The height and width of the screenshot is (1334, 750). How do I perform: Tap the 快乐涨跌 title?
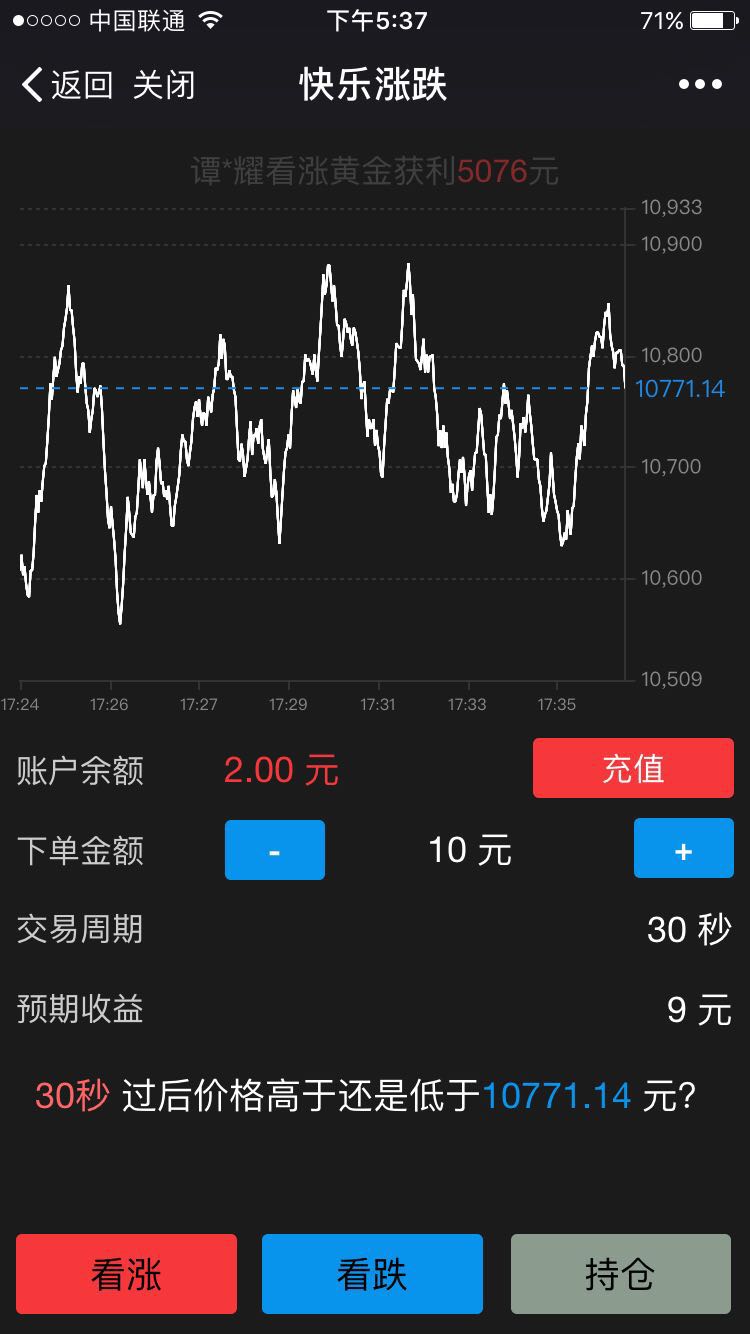[x=374, y=86]
